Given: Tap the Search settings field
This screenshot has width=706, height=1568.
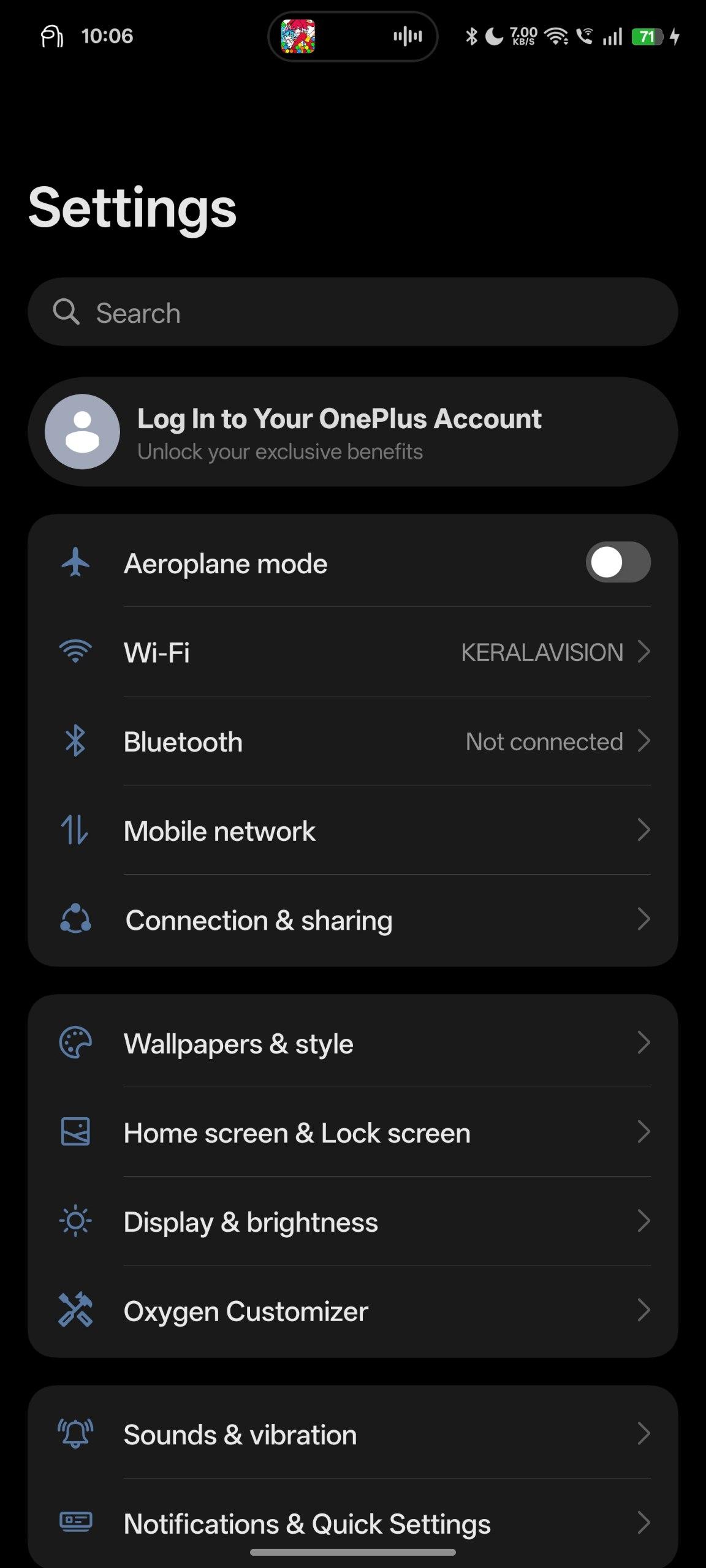Looking at the screenshot, I should (352, 312).
